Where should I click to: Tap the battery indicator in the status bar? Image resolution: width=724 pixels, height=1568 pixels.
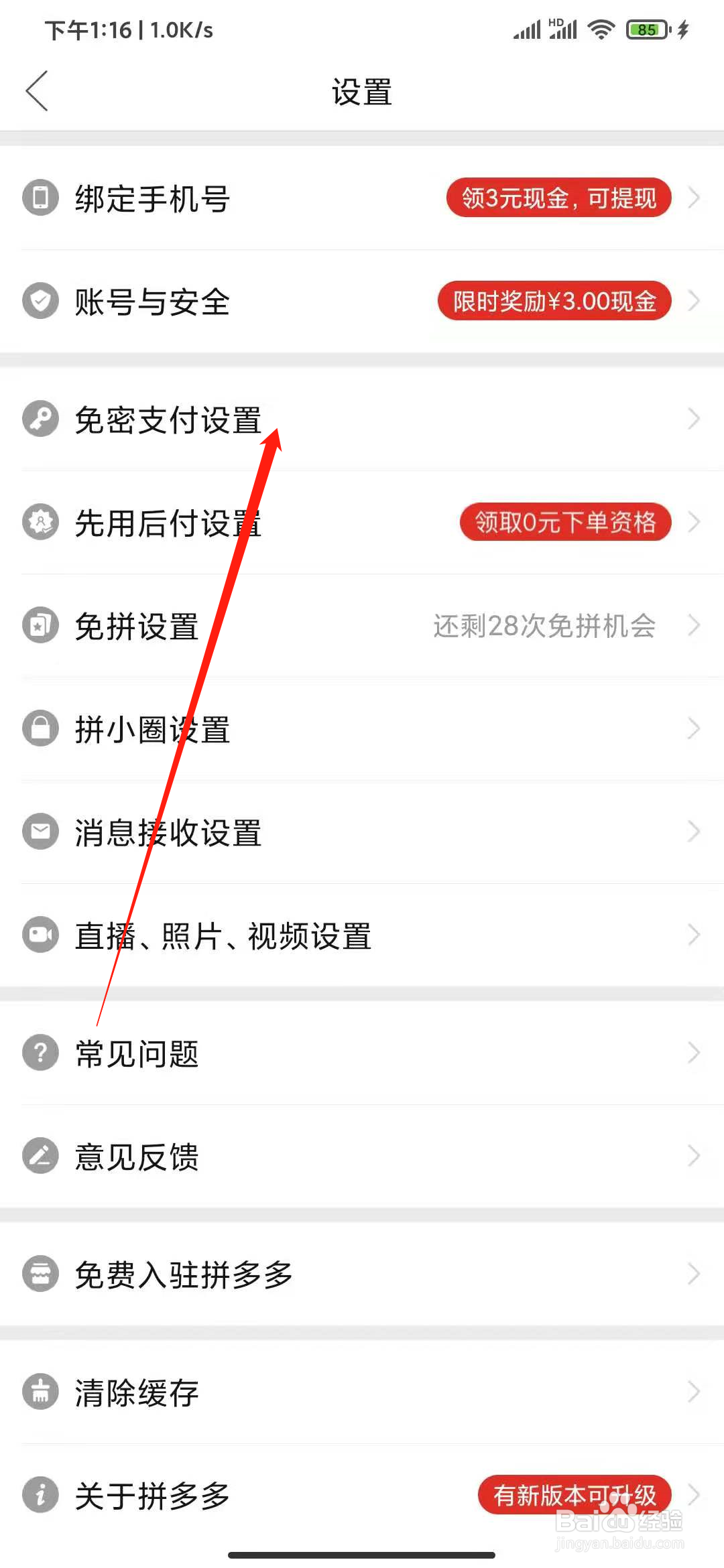point(646,29)
